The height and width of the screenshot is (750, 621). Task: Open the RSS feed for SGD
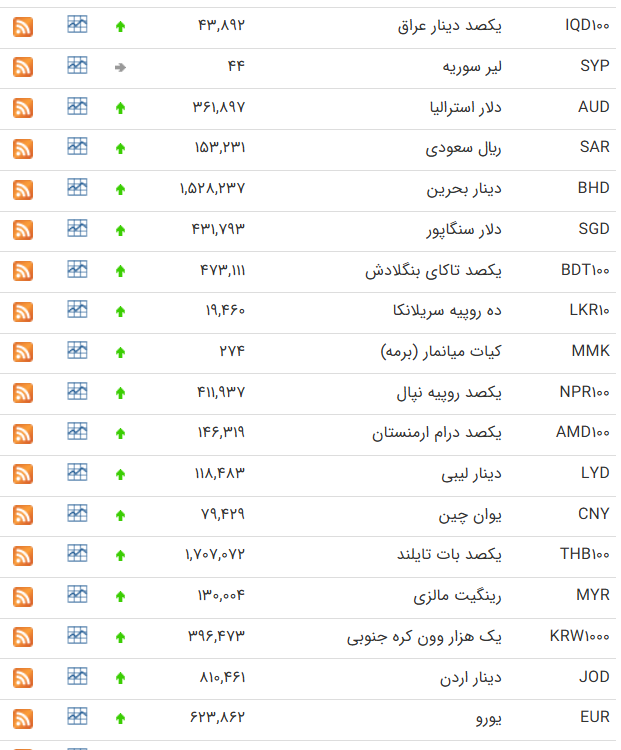tap(23, 230)
